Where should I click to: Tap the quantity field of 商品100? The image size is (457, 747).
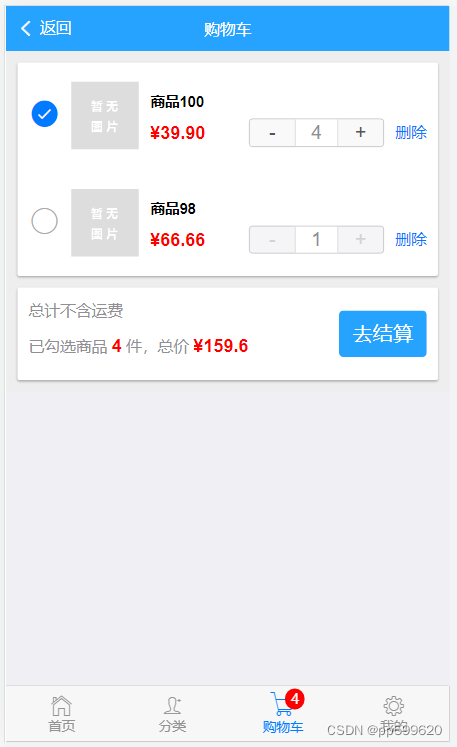tap(316, 133)
